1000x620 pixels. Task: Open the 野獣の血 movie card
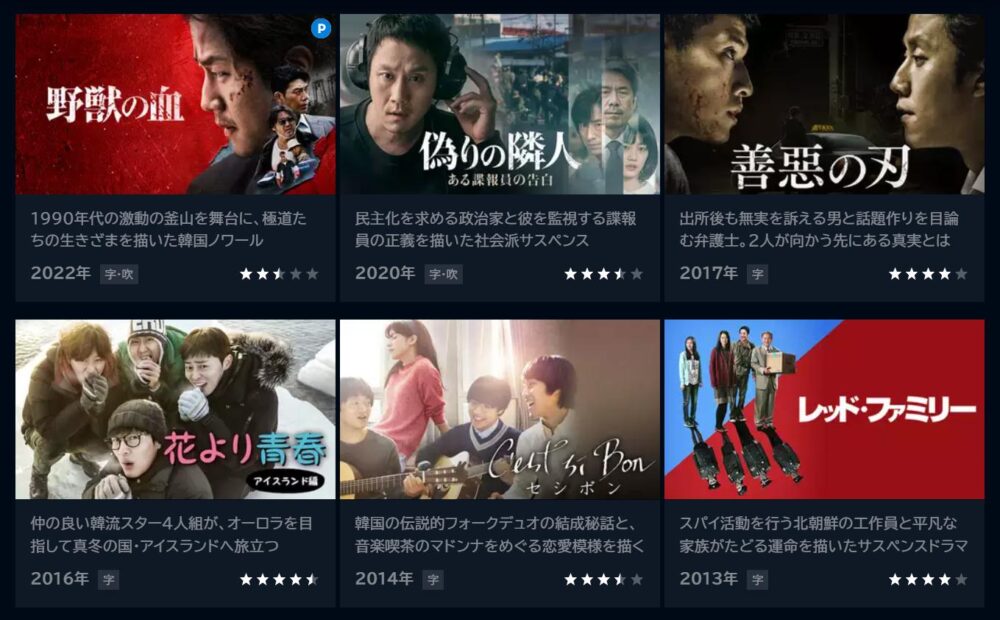pos(175,105)
